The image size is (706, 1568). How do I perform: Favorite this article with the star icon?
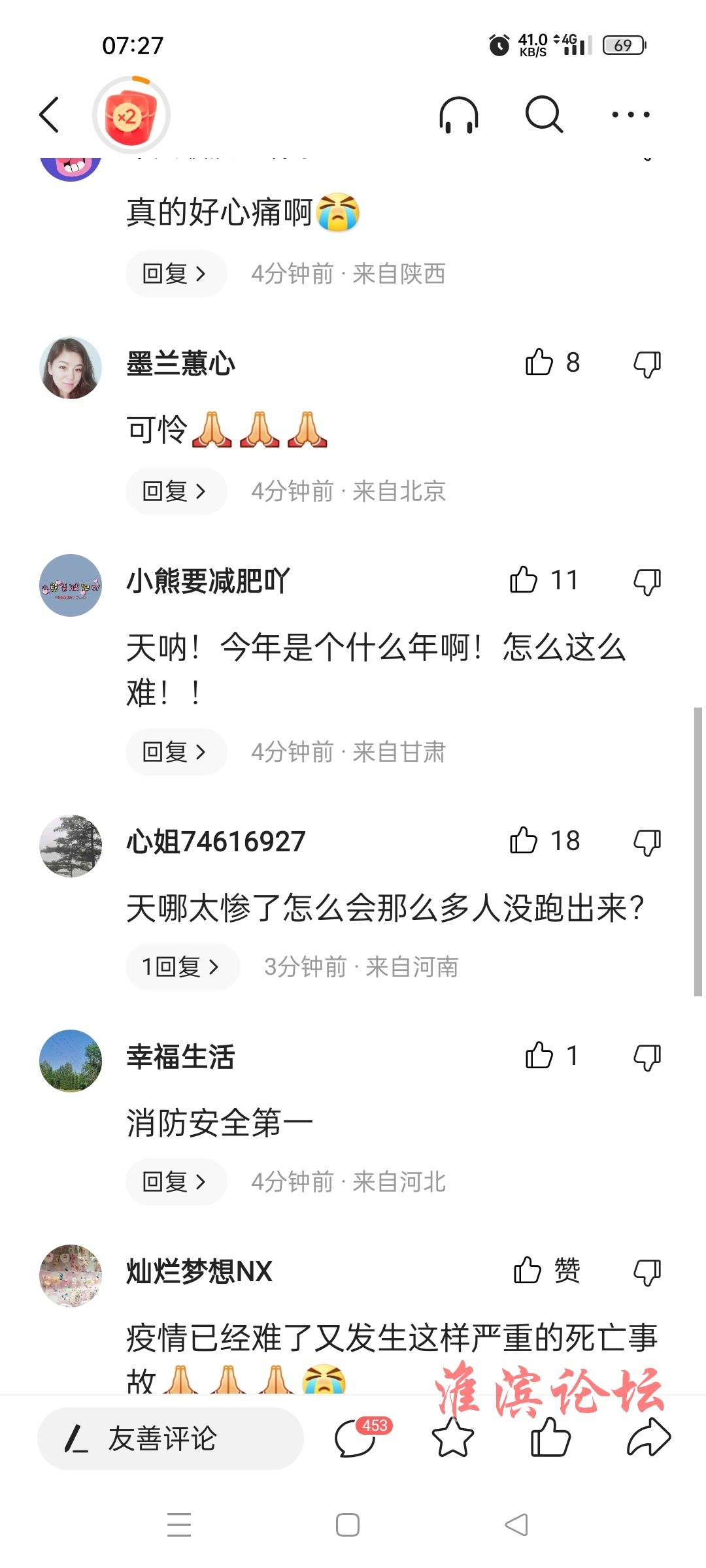pos(452,1439)
